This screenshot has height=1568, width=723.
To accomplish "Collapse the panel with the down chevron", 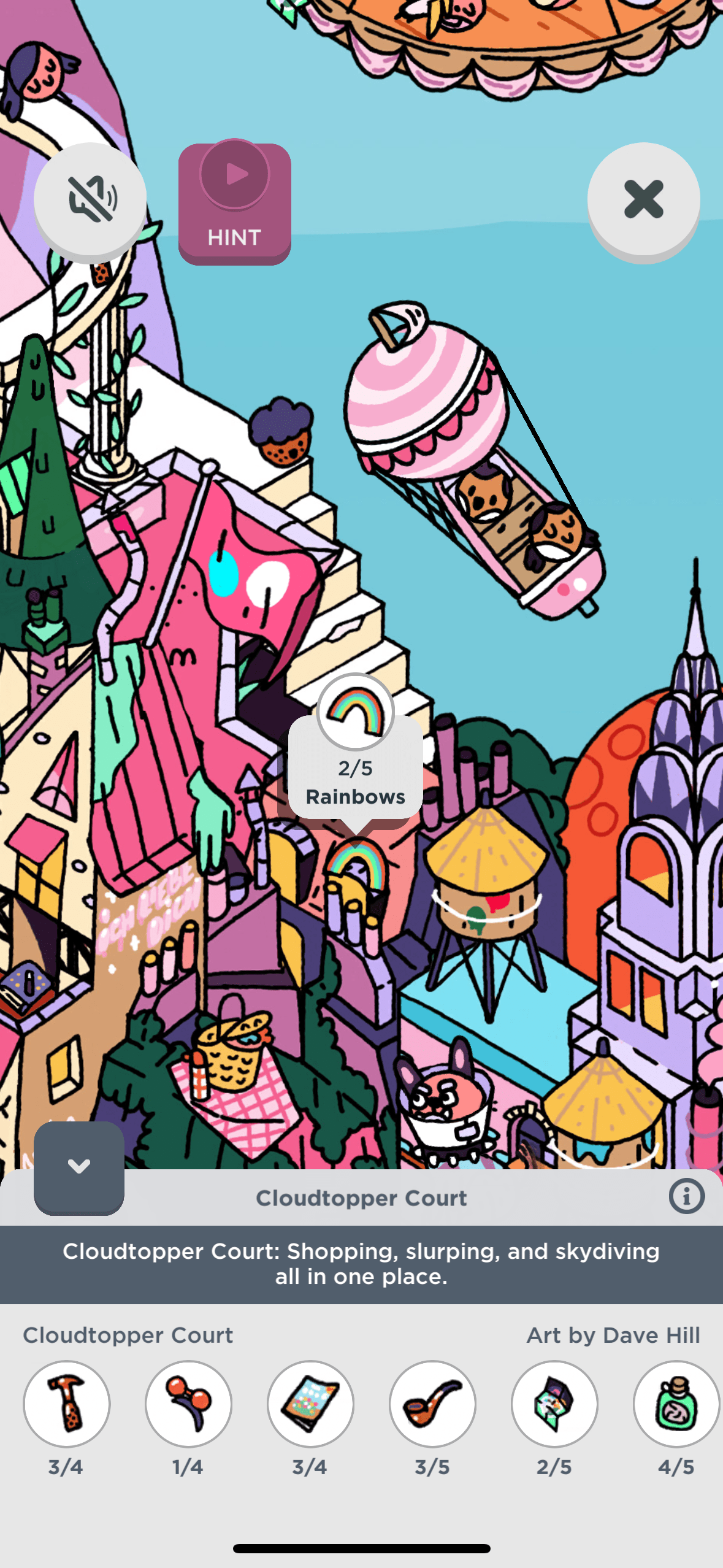I will (x=79, y=1167).
